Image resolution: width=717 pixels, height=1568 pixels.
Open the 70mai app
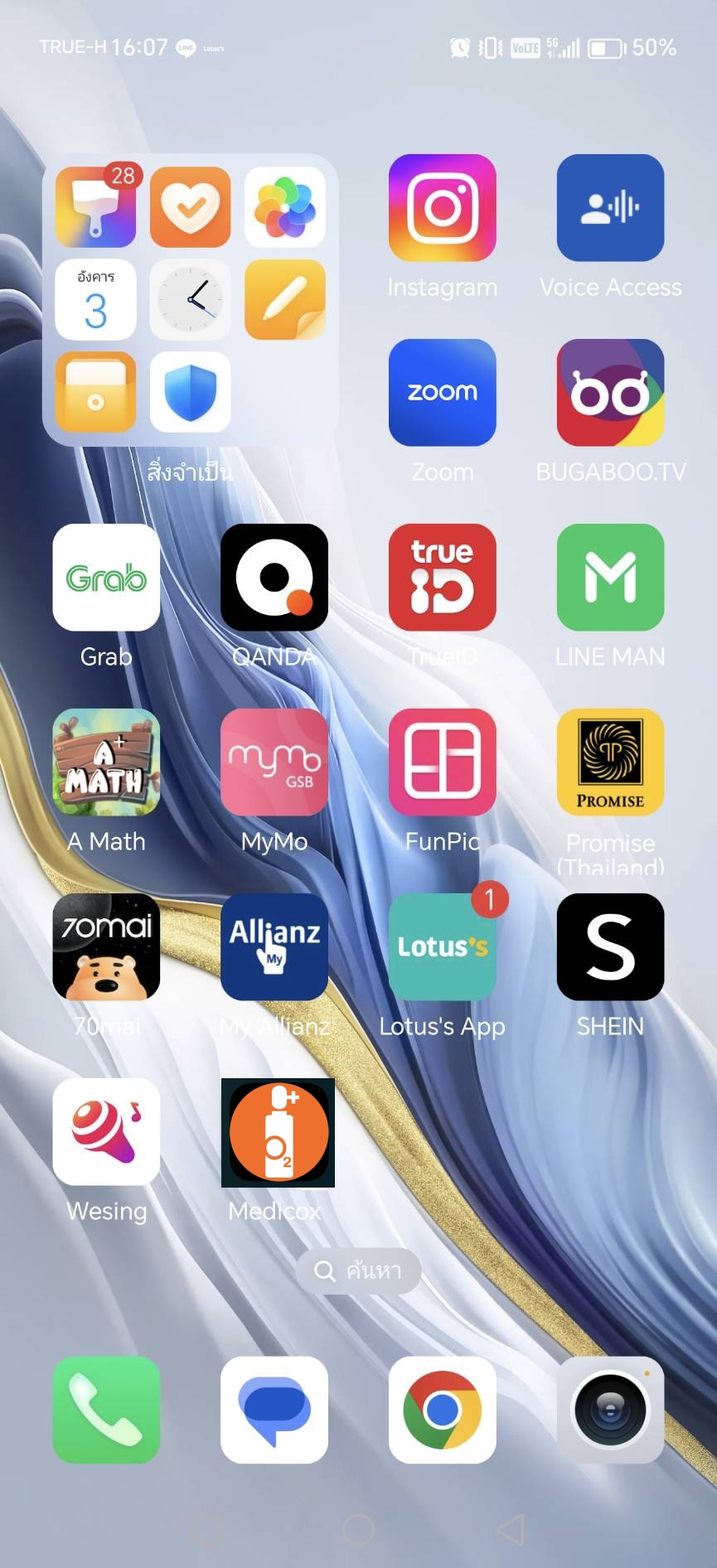click(106, 947)
